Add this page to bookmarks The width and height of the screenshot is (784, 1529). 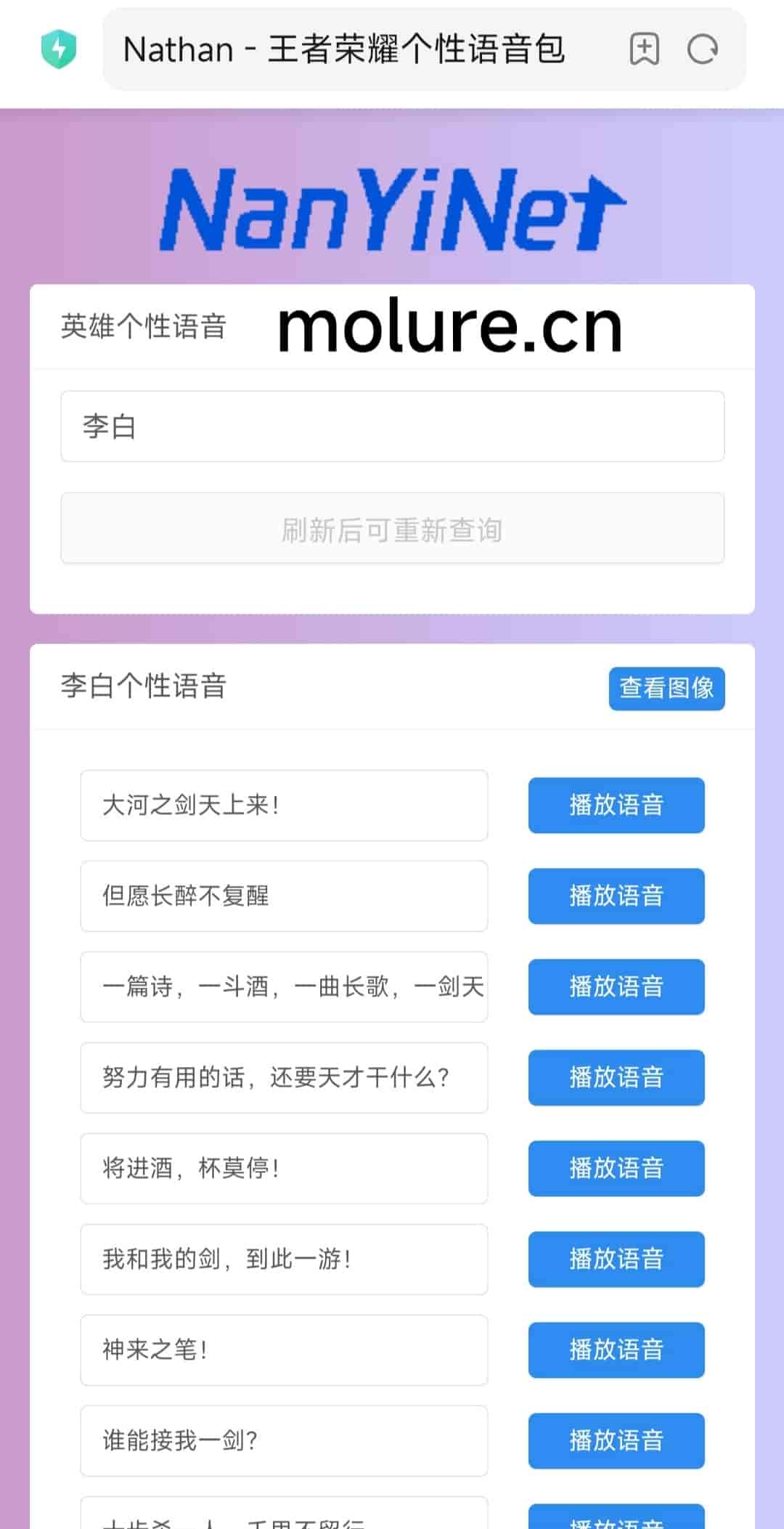(x=644, y=49)
